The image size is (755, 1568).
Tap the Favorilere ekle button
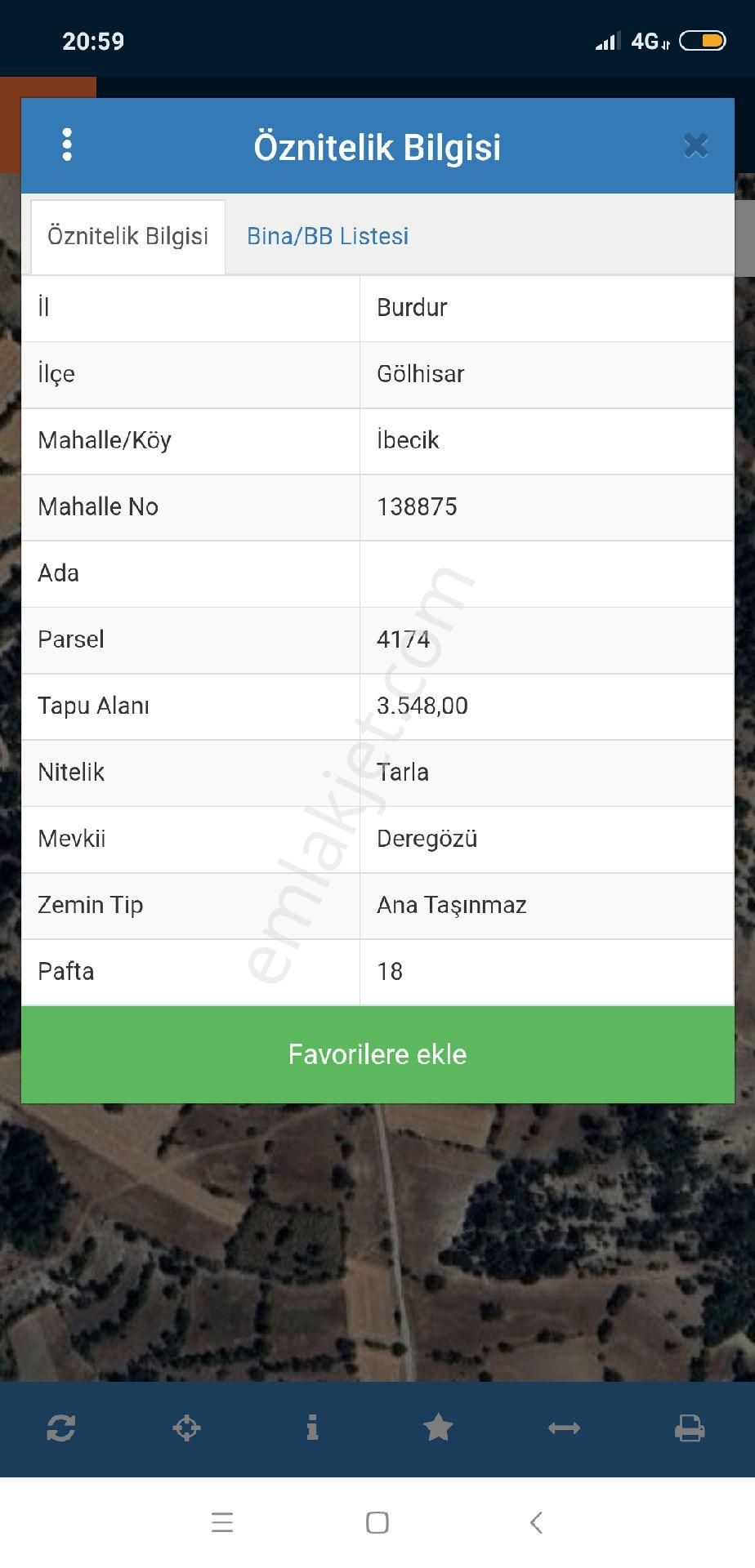click(x=377, y=1054)
